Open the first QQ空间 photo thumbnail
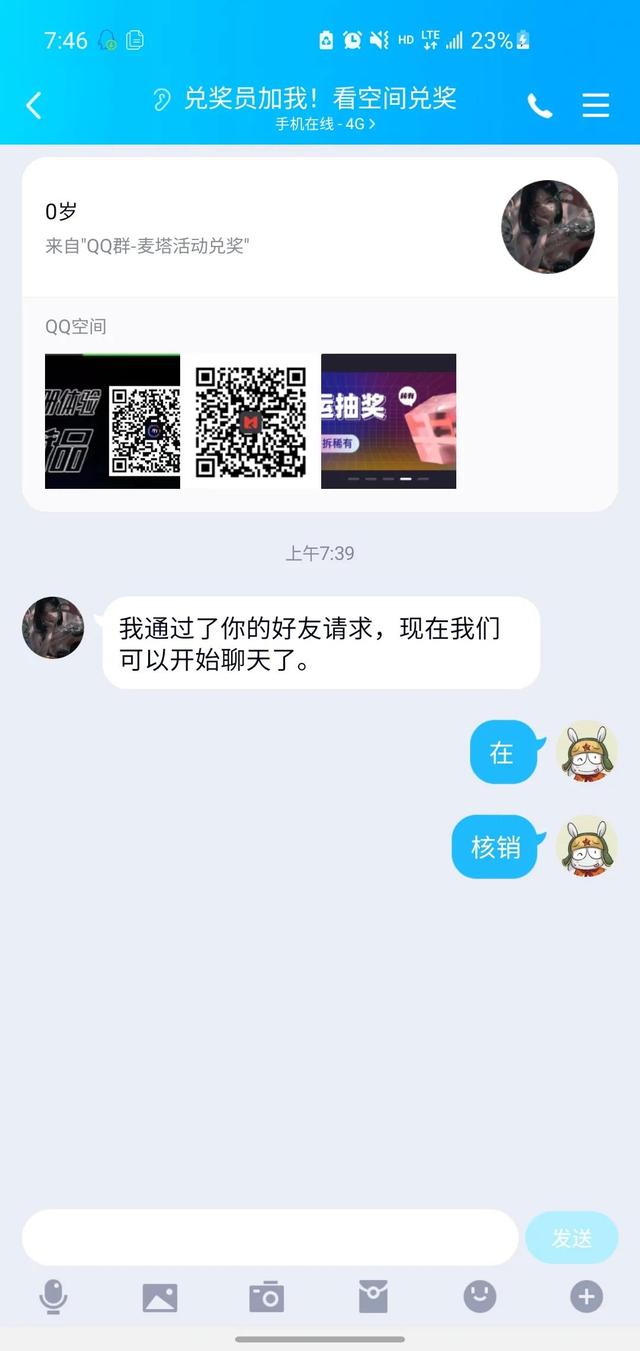 (x=112, y=421)
